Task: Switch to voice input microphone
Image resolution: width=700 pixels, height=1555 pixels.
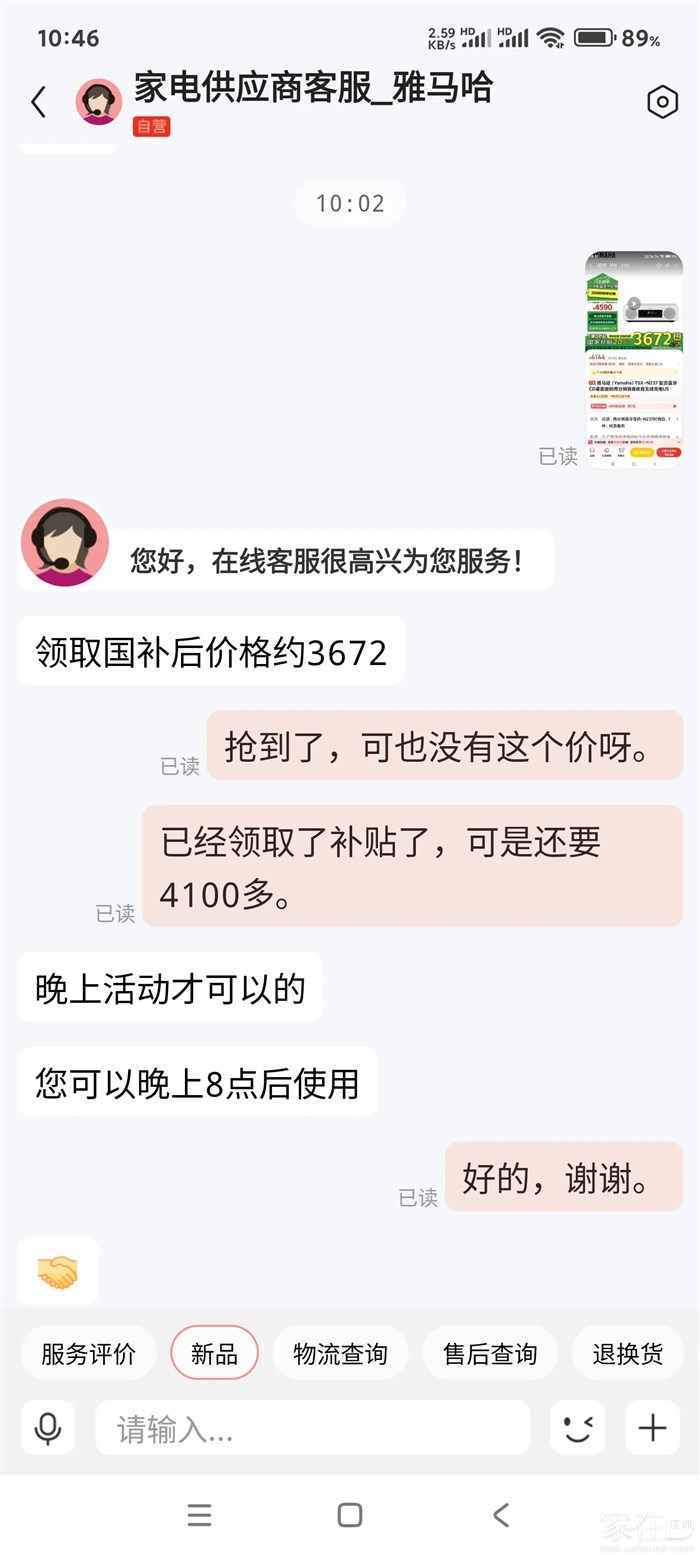Action: [x=48, y=1428]
